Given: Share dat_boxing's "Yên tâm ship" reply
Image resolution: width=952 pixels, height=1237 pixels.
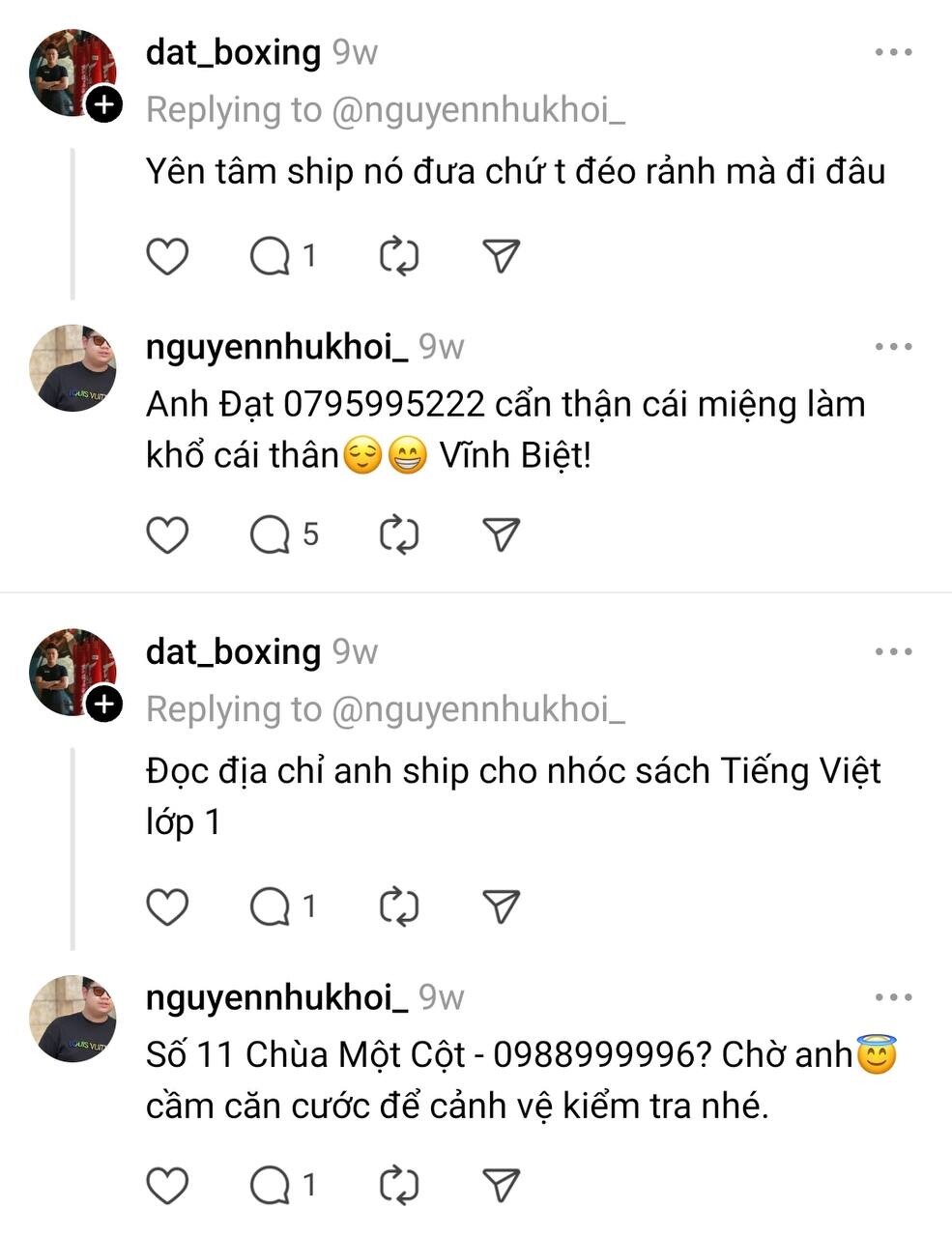Looking at the screenshot, I should pyautogui.click(x=501, y=256).
